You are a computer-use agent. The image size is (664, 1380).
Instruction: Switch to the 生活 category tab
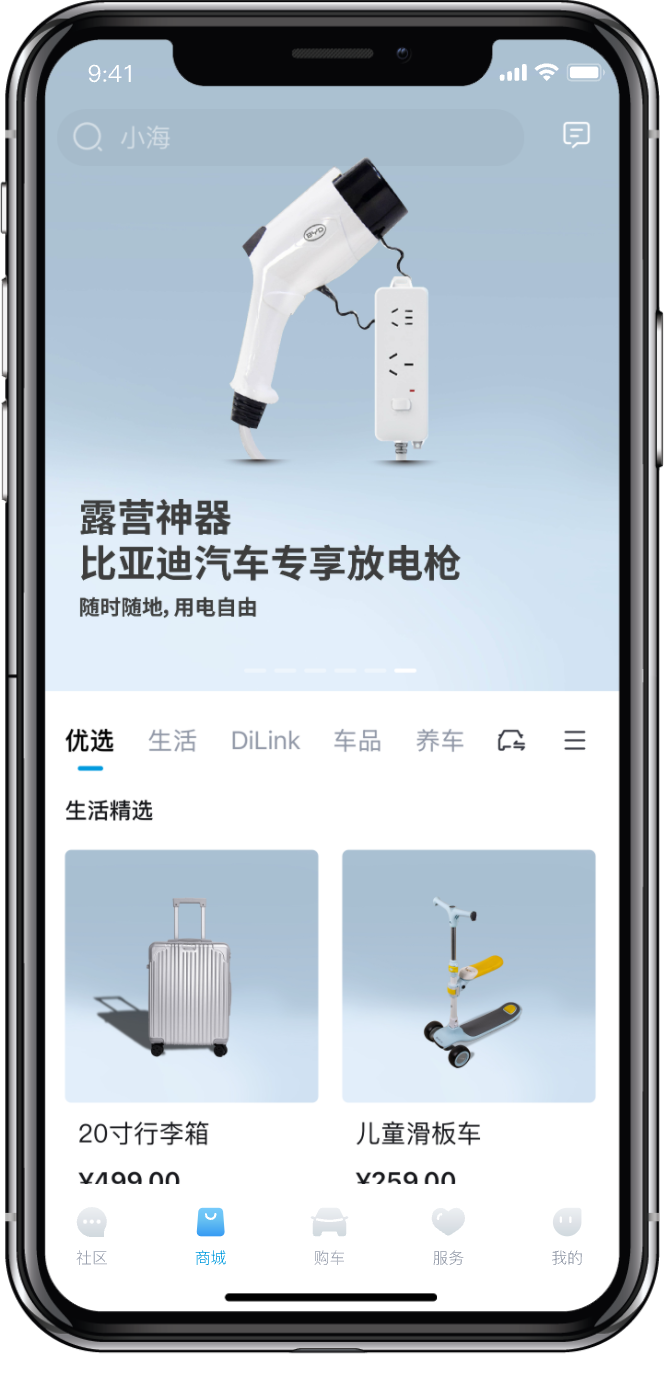click(172, 741)
